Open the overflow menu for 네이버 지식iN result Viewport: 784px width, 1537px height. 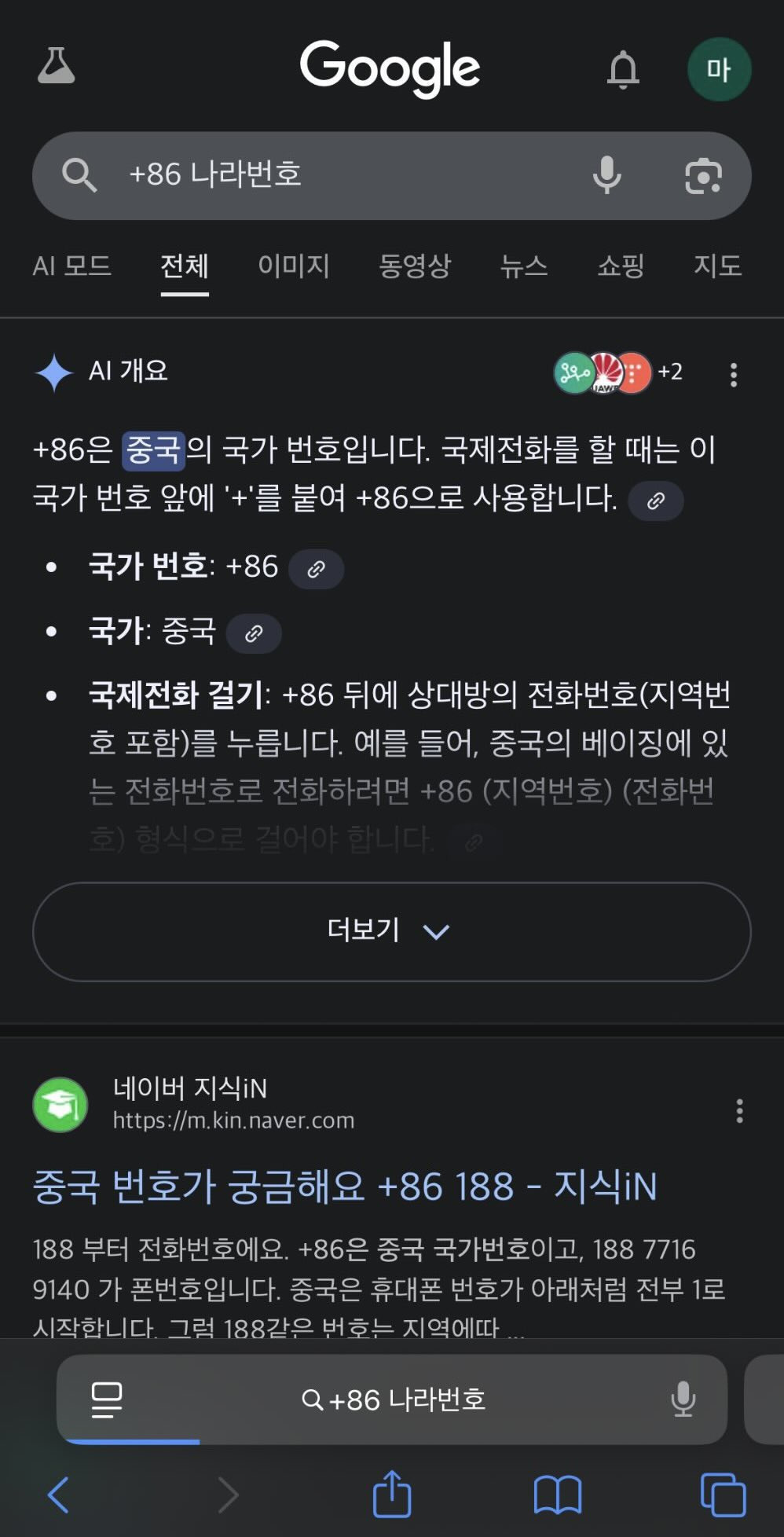click(x=739, y=1110)
